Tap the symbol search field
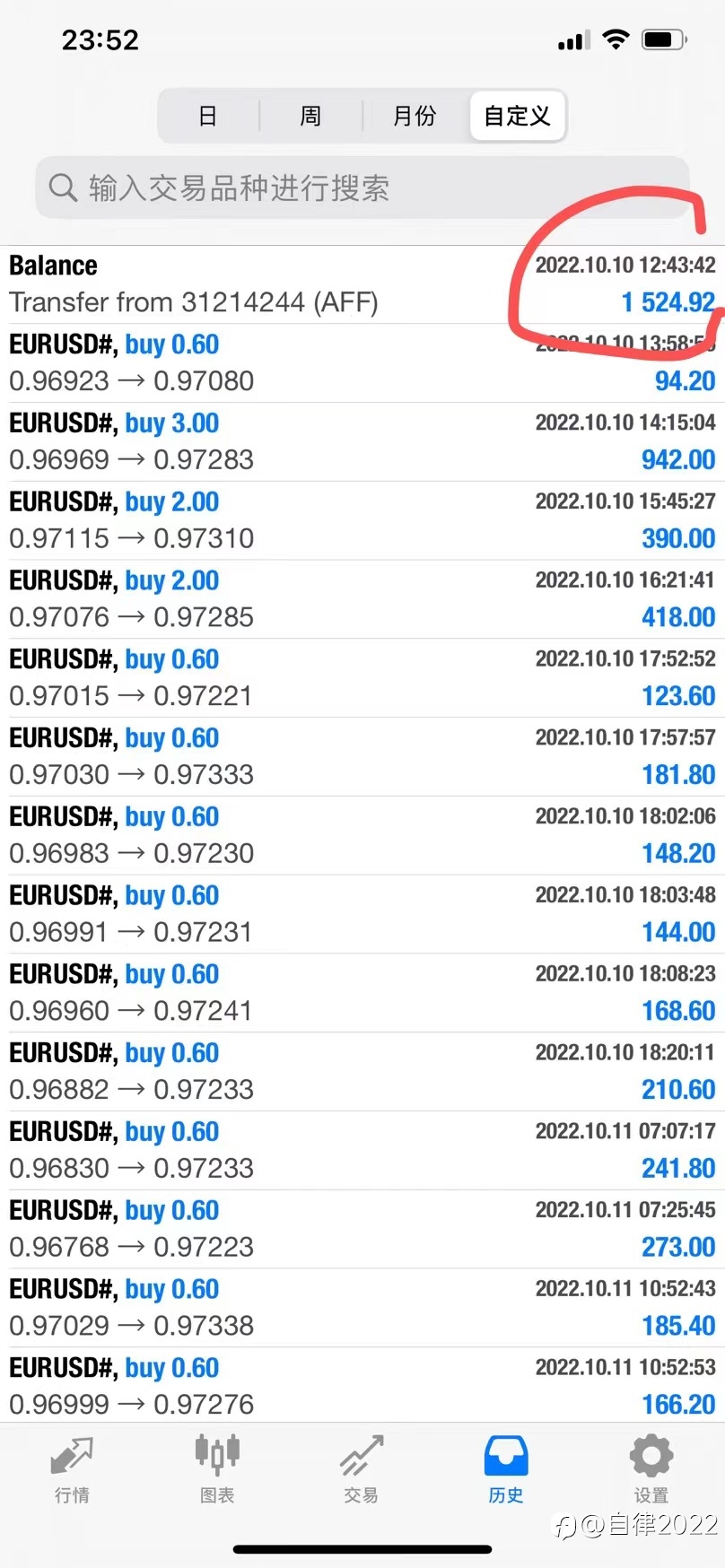 (362, 187)
